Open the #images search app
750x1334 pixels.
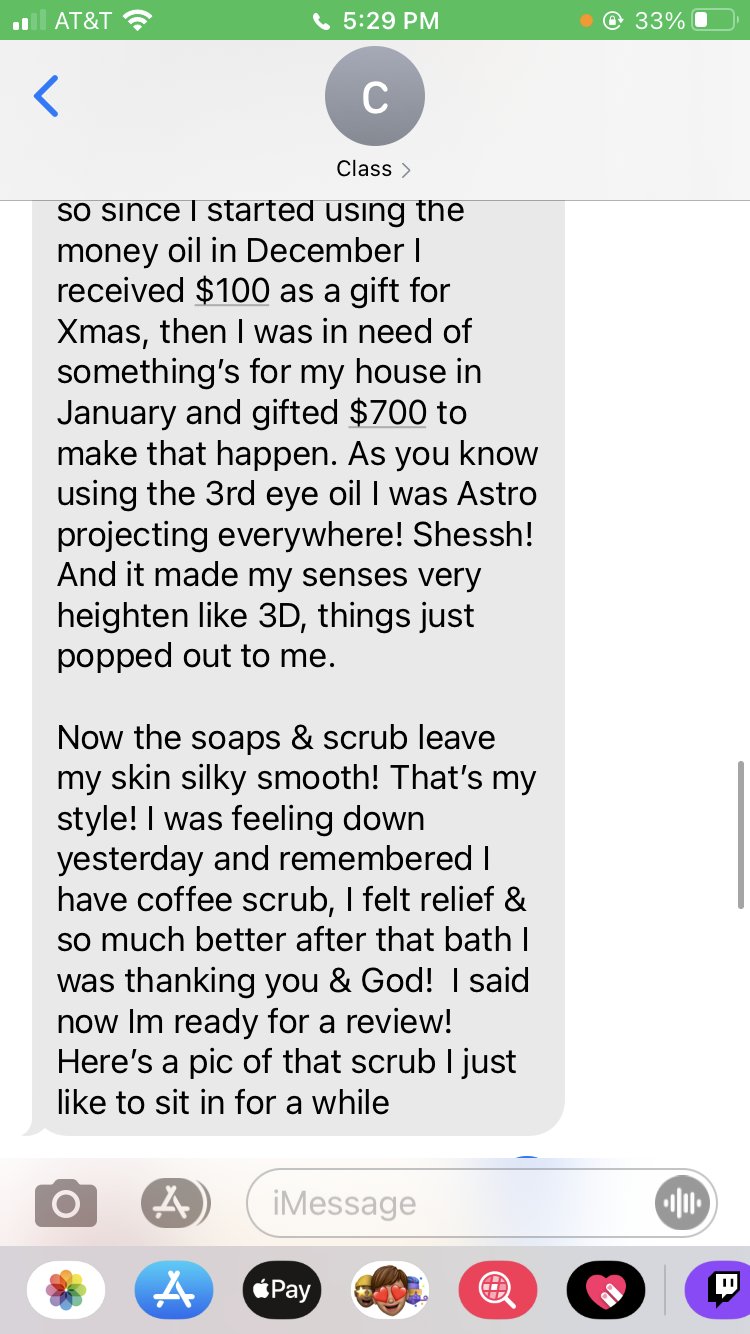497,1290
